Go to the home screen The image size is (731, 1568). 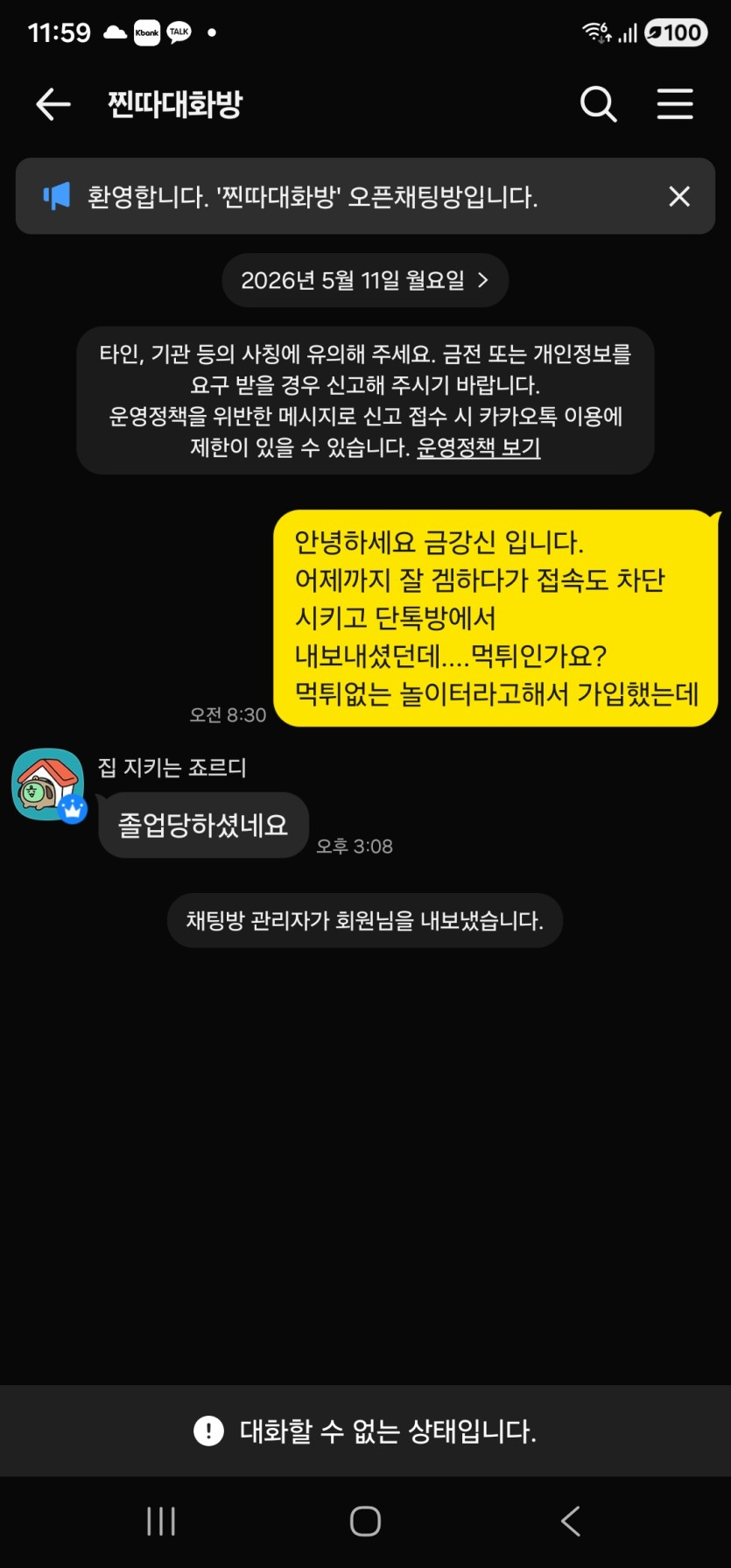[365, 1521]
